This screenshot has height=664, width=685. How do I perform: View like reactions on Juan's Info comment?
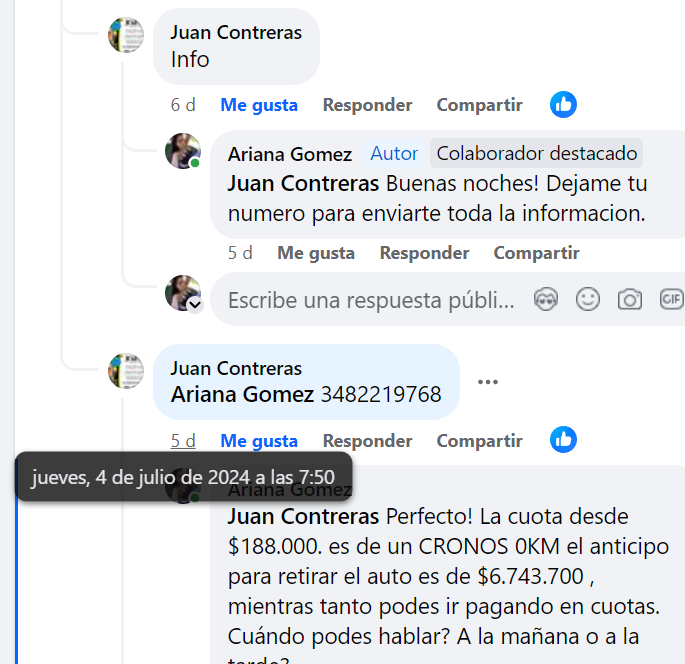[563, 104]
